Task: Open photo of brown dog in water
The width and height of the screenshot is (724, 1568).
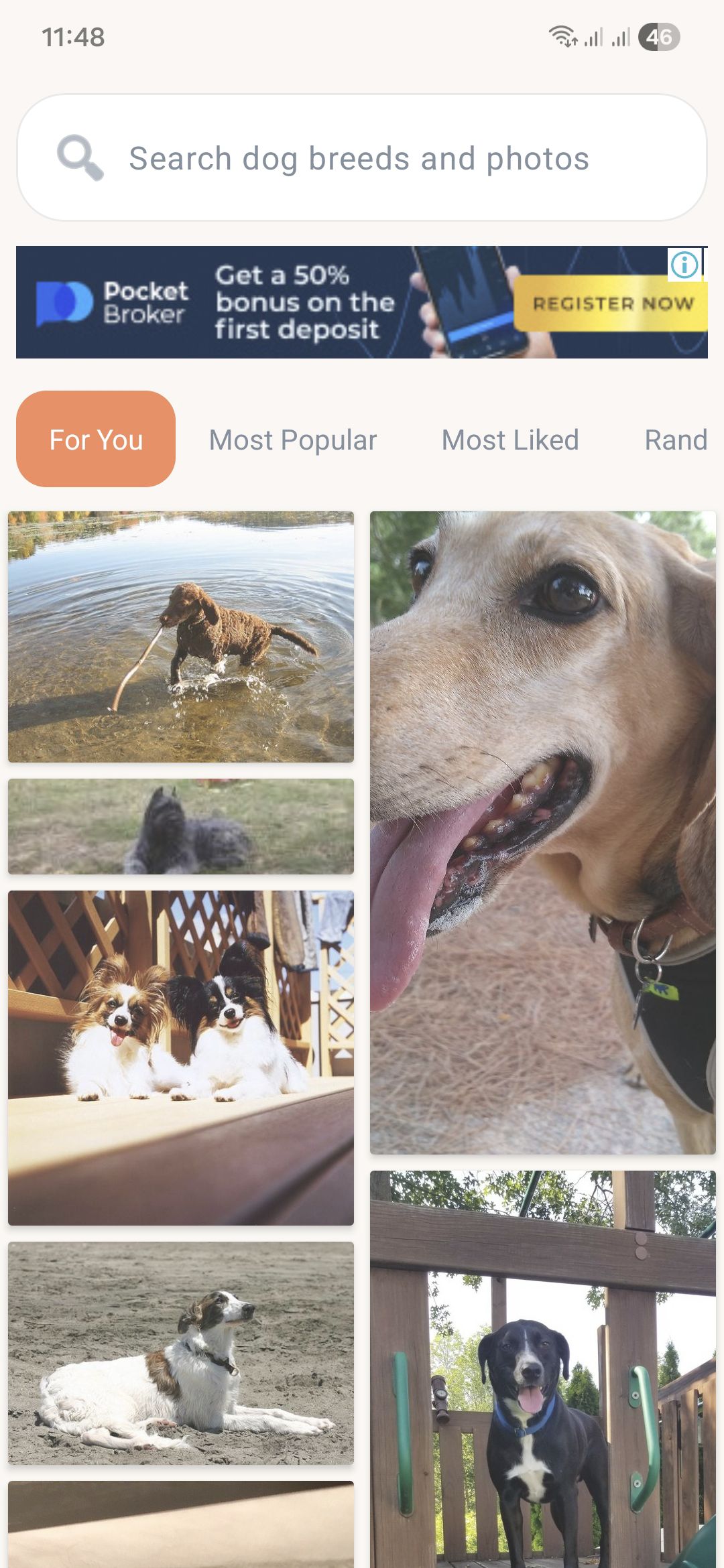Action: coord(181,637)
